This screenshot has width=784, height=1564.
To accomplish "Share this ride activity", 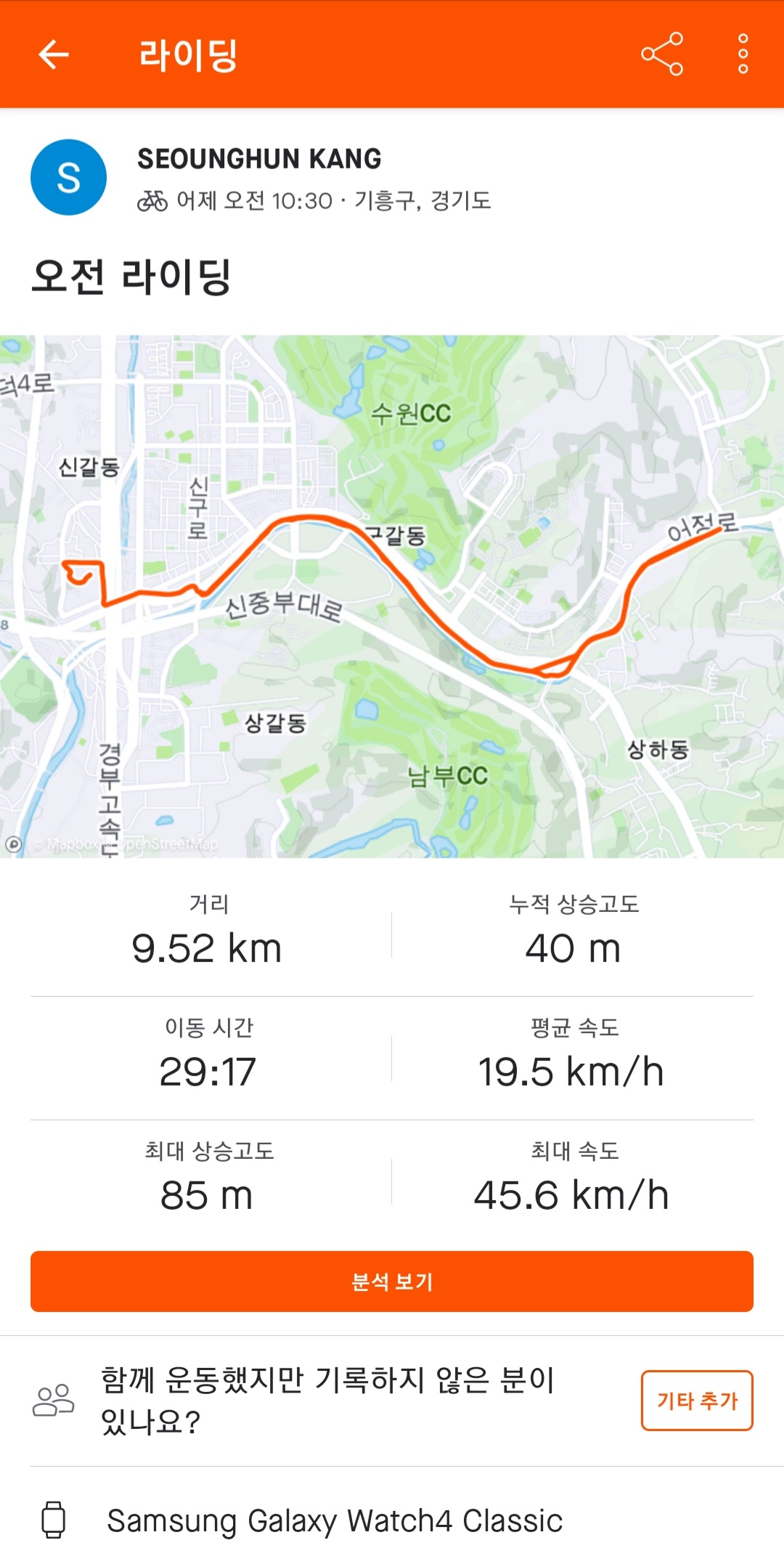I will click(x=662, y=54).
